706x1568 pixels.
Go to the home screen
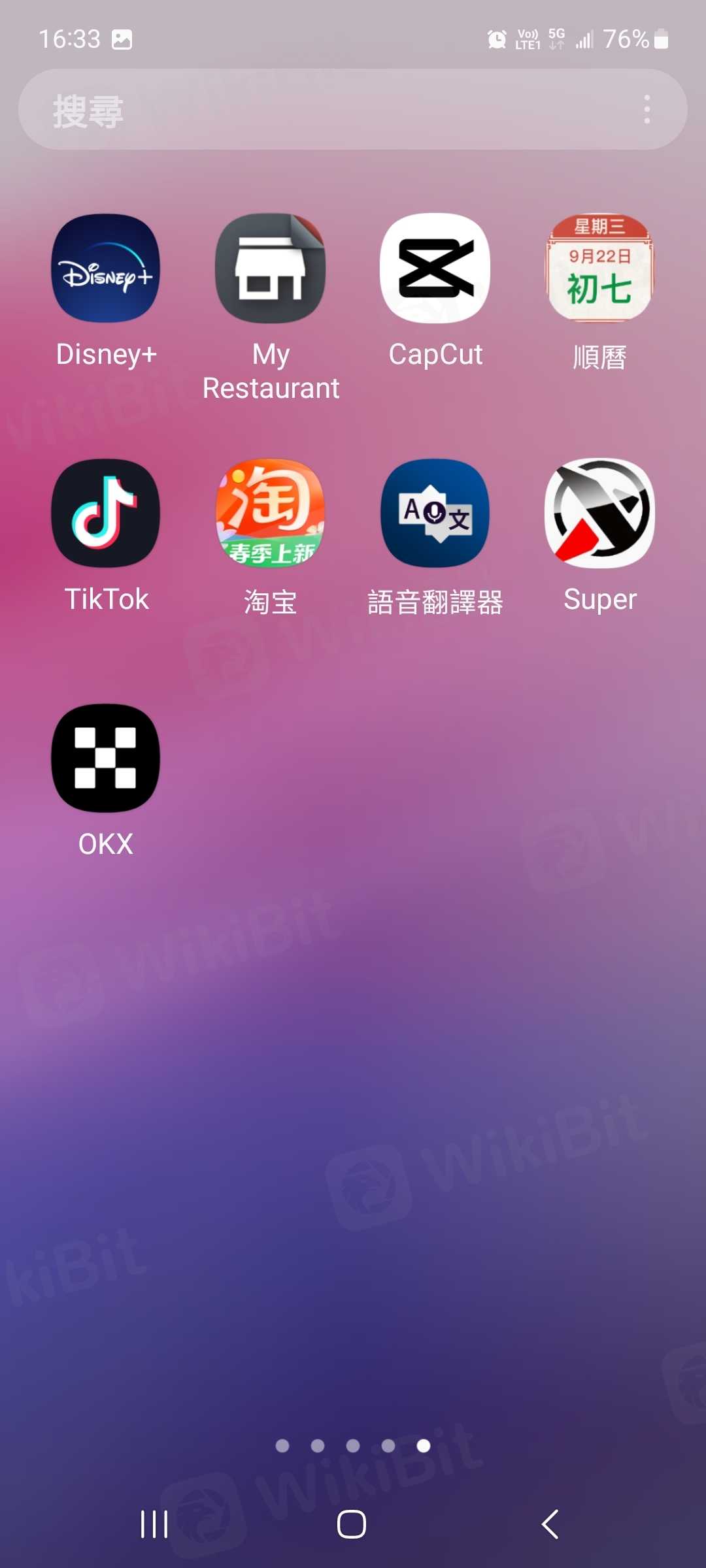click(352, 1524)
